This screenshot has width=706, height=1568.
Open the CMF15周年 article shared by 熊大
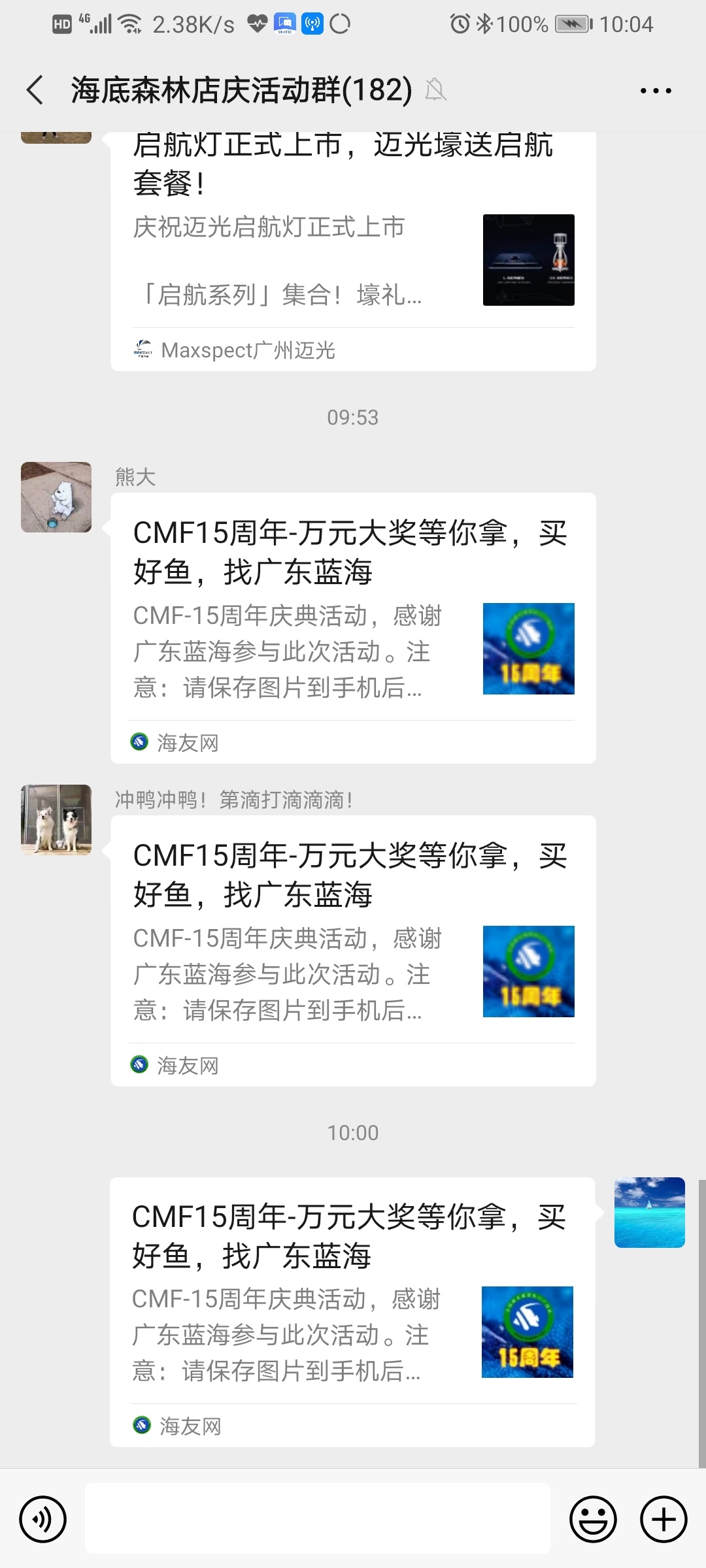click(353, 627)
